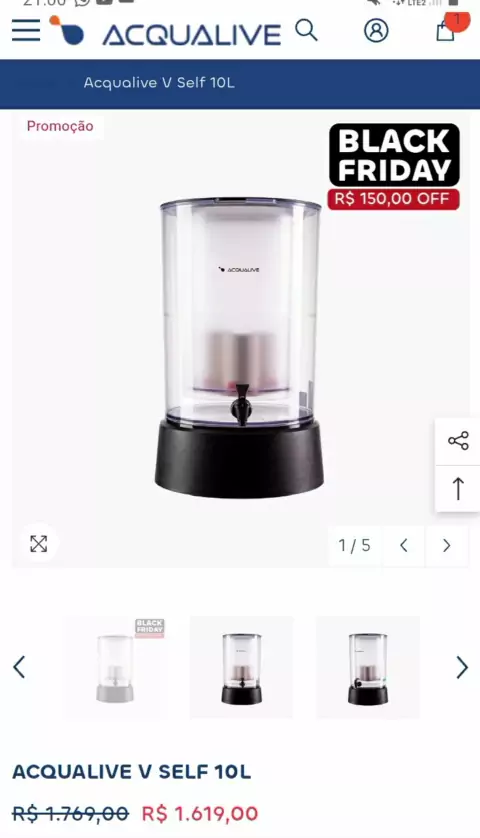This screenshot has height=838, width=480.
Task: Open the hamburger menu
Action: pos(26,30)
